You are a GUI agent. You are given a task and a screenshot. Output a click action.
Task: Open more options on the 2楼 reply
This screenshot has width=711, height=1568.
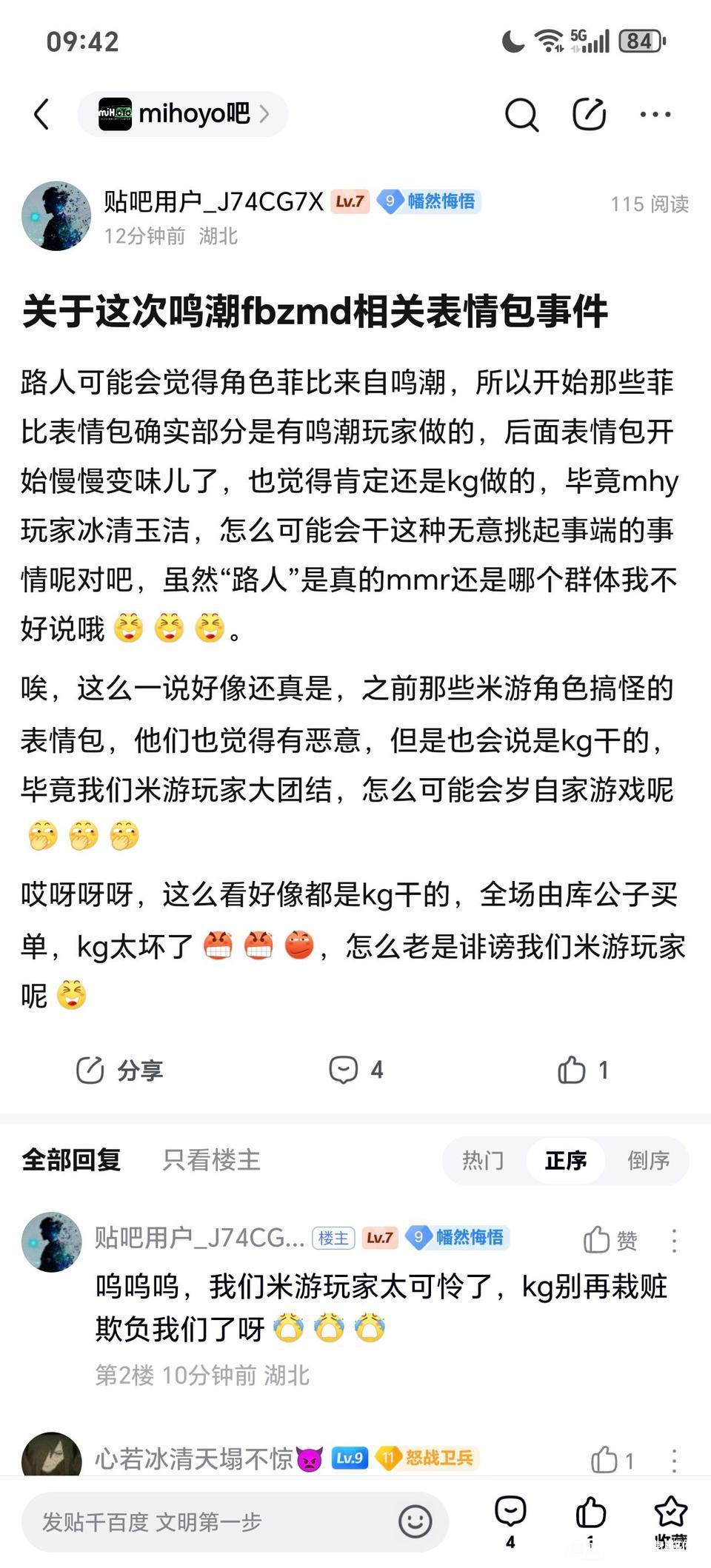(674, 1240)
